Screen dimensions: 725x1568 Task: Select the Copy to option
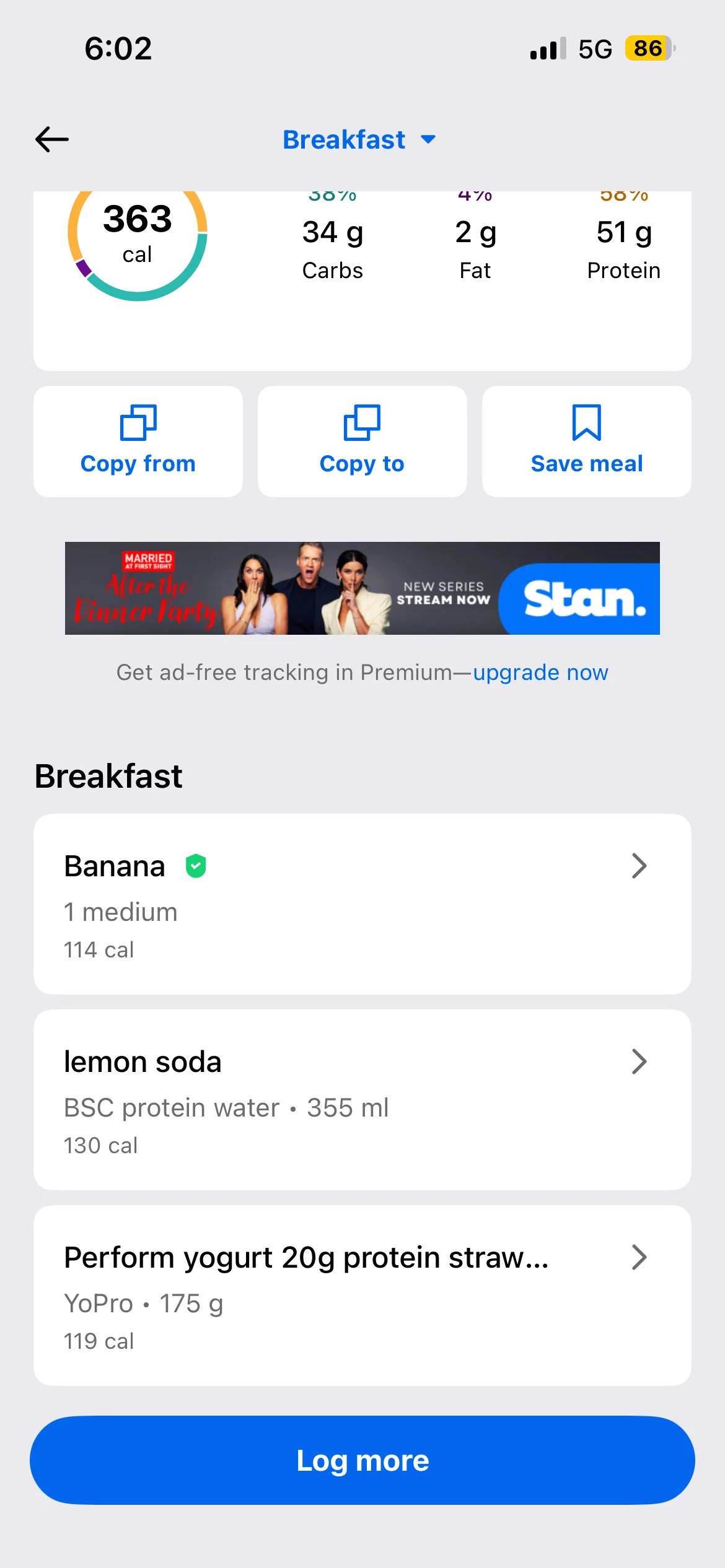[362, 442]
